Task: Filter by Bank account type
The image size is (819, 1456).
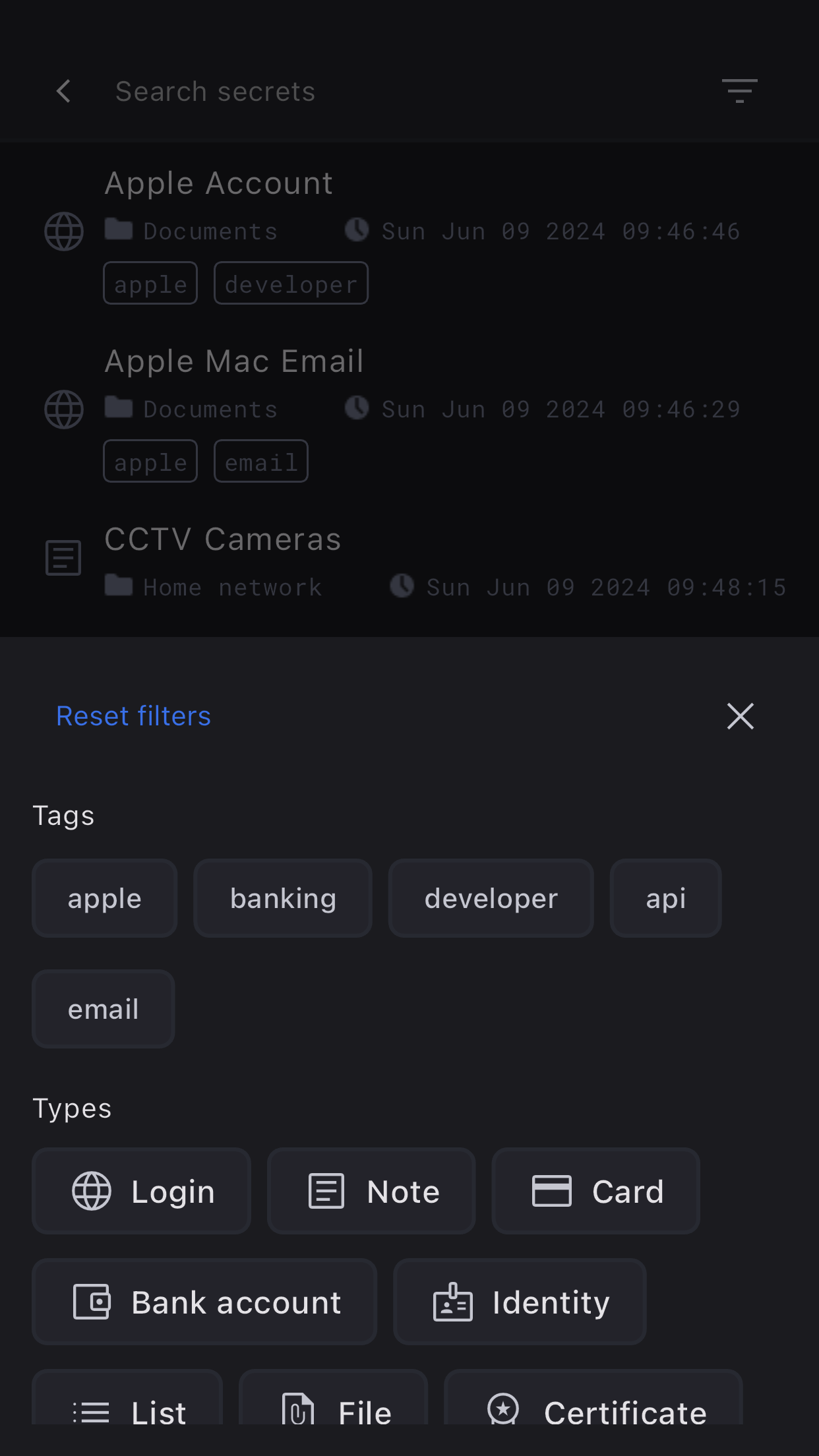Action: point(204,1302)
